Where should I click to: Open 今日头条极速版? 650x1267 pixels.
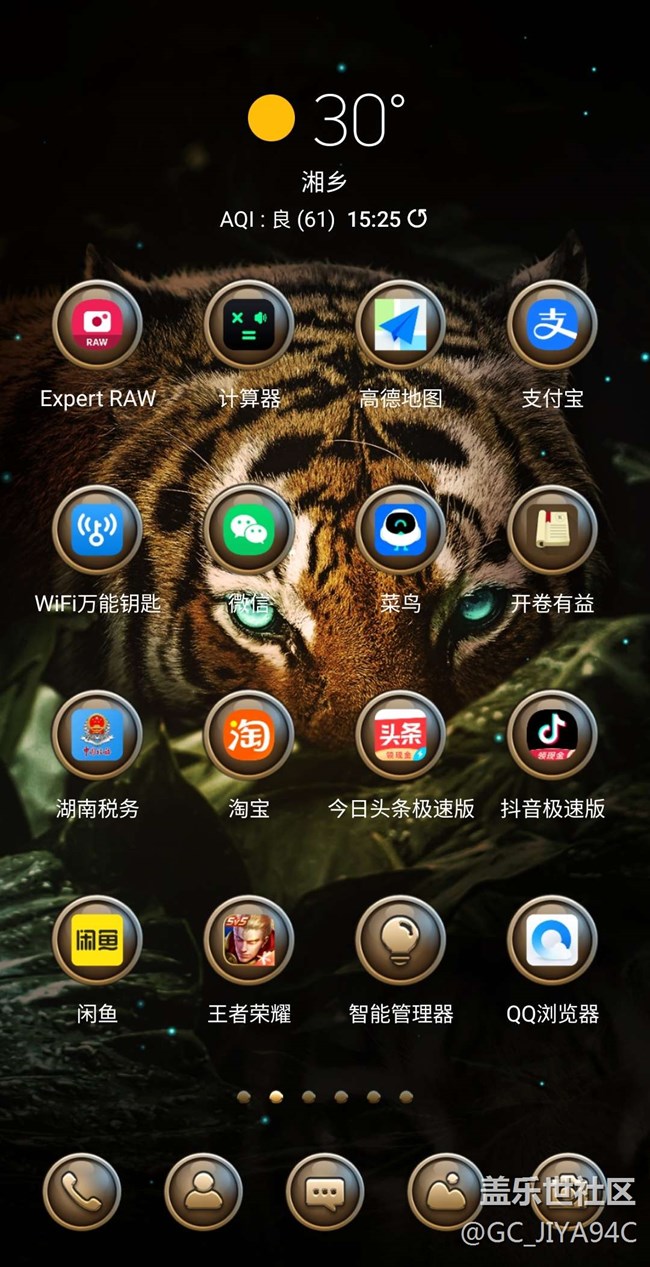coord(400,735)
